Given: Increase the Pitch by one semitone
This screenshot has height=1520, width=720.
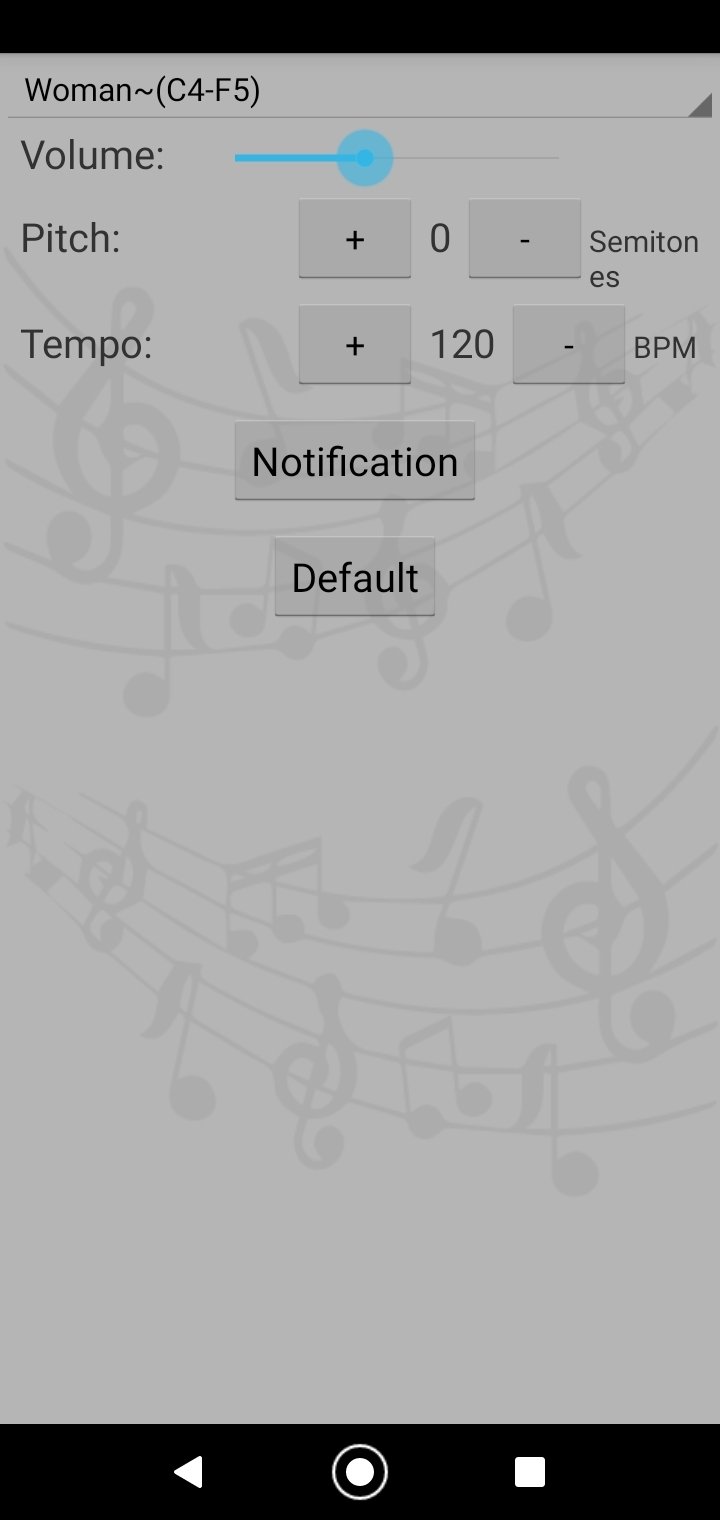Looking at the screenshot, I should point(355,238).
